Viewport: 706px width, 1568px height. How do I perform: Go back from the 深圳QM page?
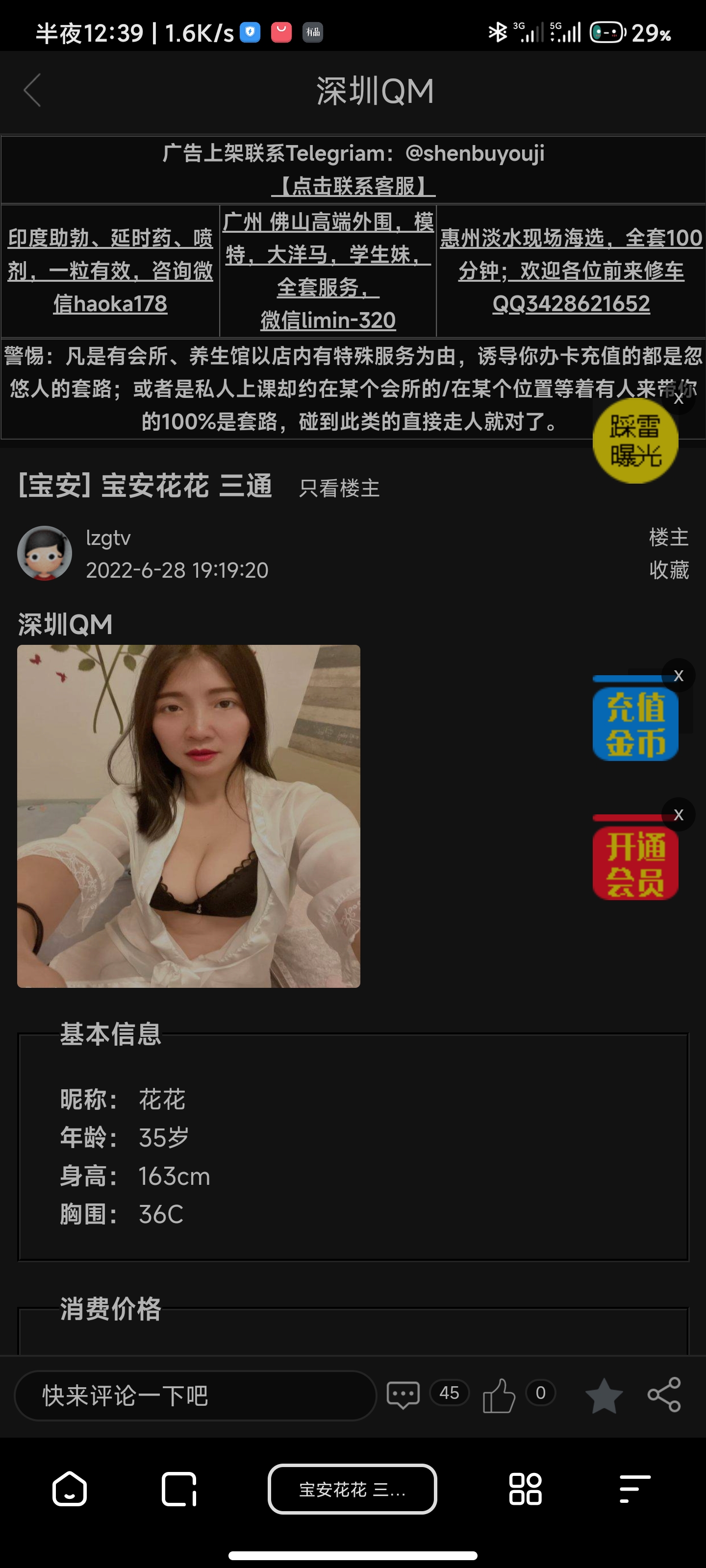click(33, 91)
